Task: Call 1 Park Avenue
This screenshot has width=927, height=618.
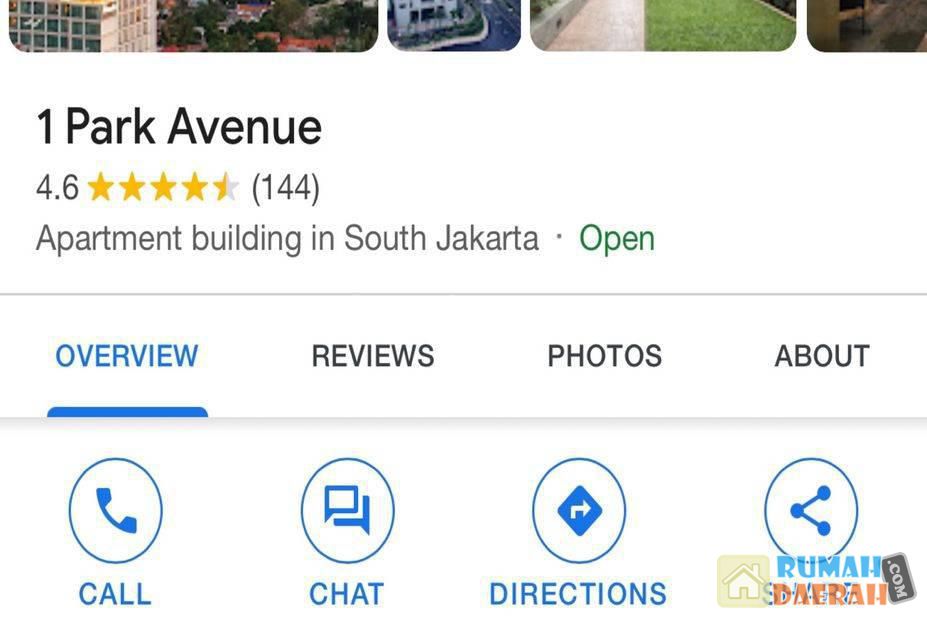Action: [115, 511]
